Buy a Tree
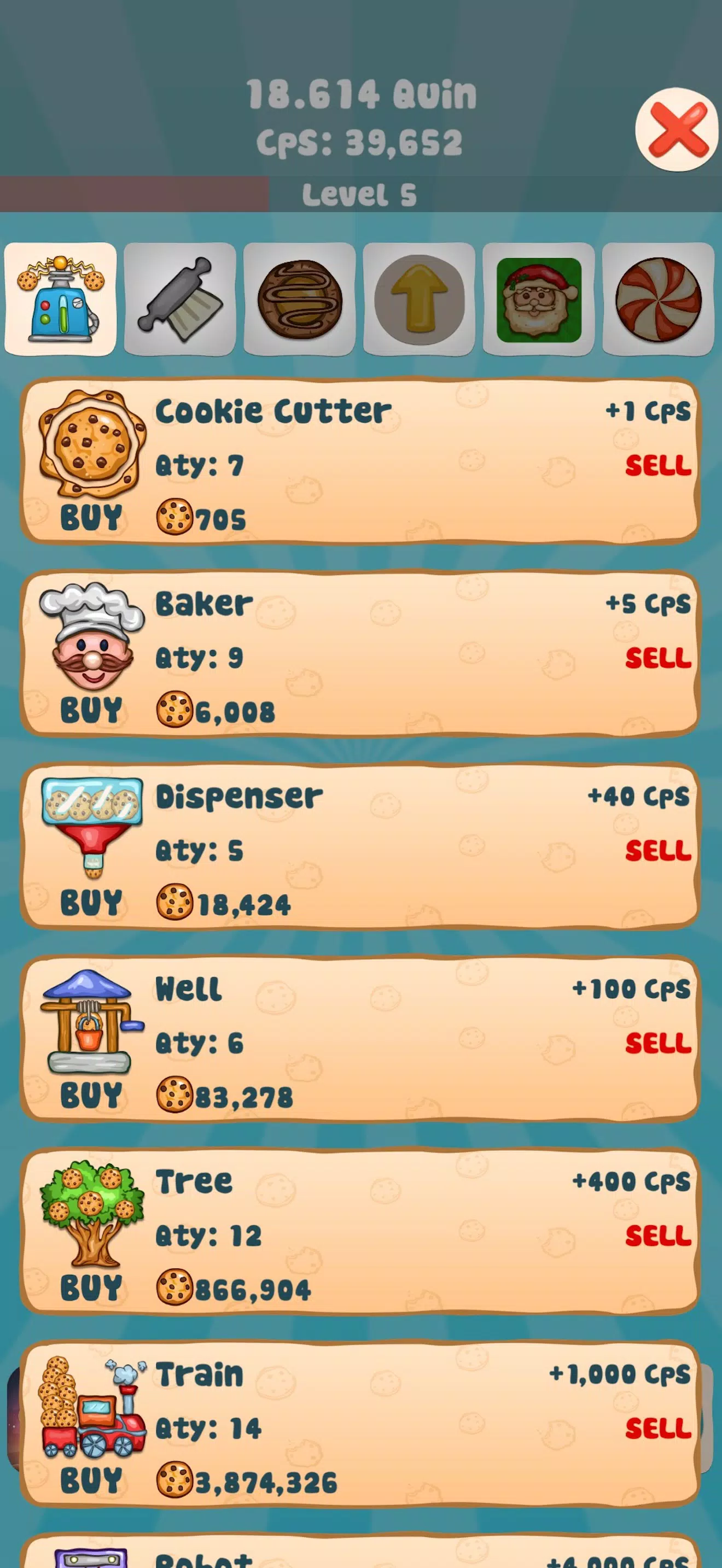Screen dimensions: 722x1568 90,1284
